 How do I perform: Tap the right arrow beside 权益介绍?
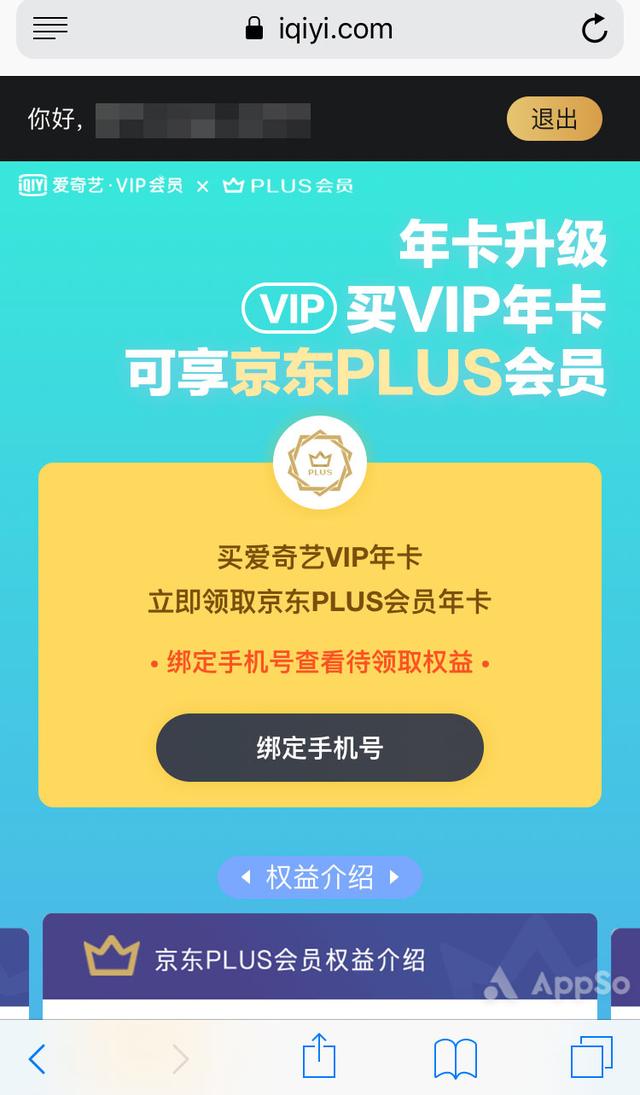coord(394,878)
